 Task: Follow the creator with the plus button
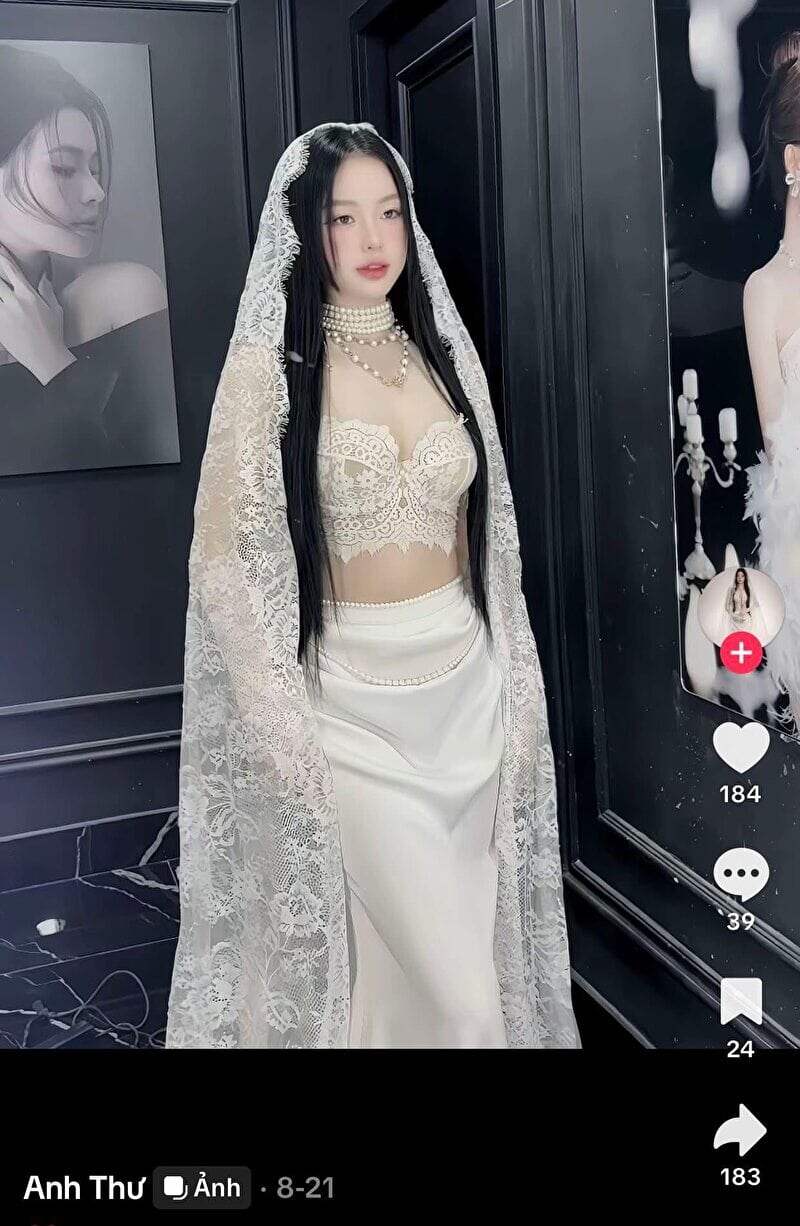741,654
